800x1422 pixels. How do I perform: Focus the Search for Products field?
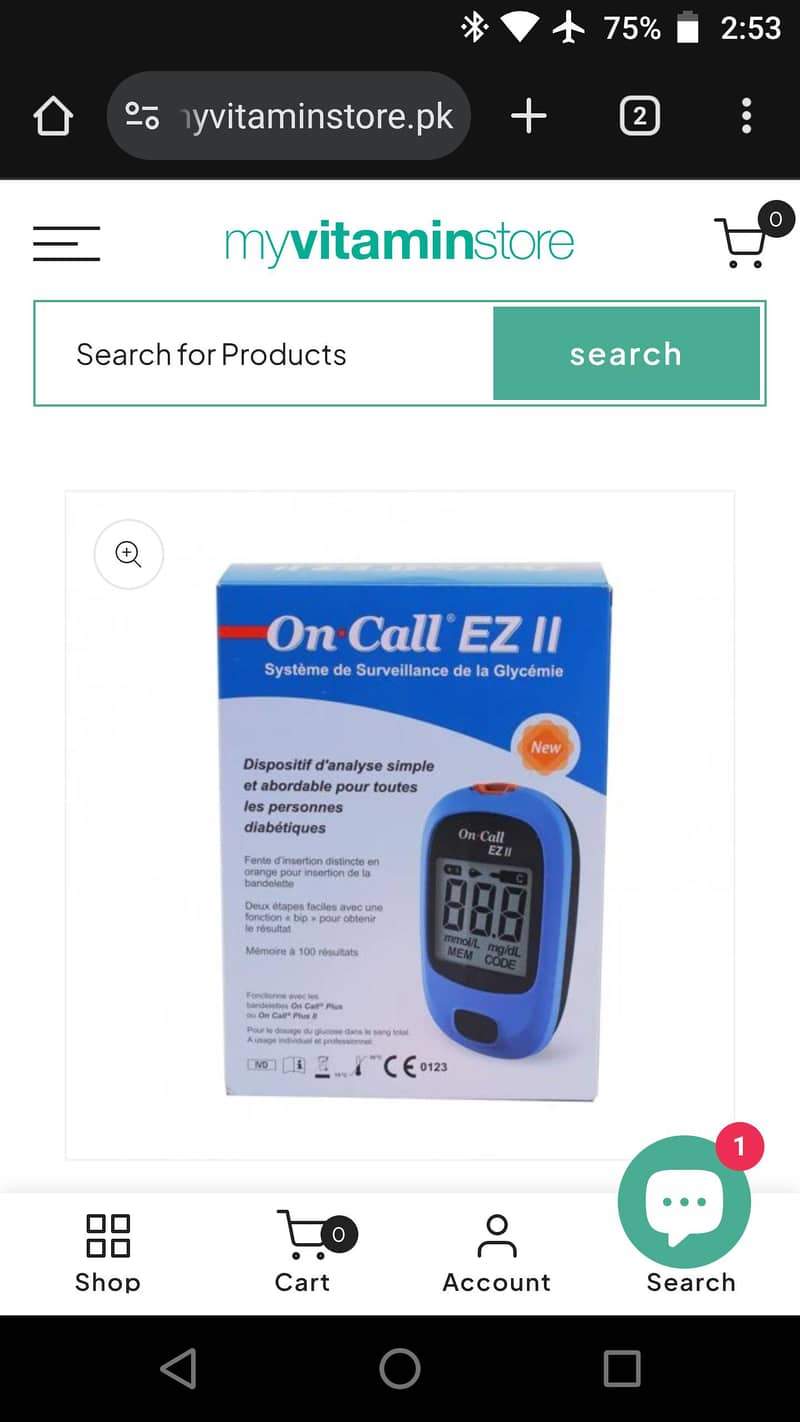tap(262, 354)
